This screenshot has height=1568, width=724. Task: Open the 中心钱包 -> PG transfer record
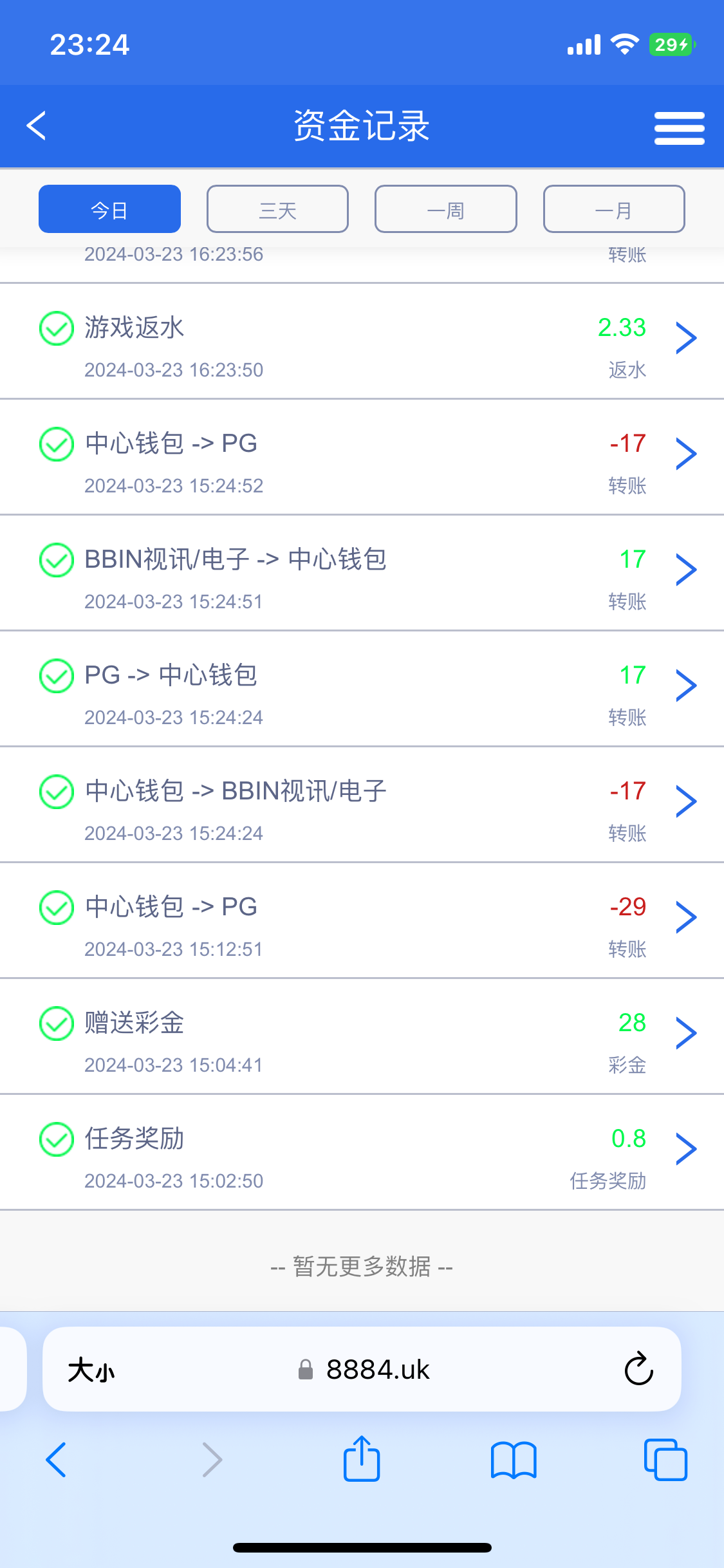click(686, 453)
